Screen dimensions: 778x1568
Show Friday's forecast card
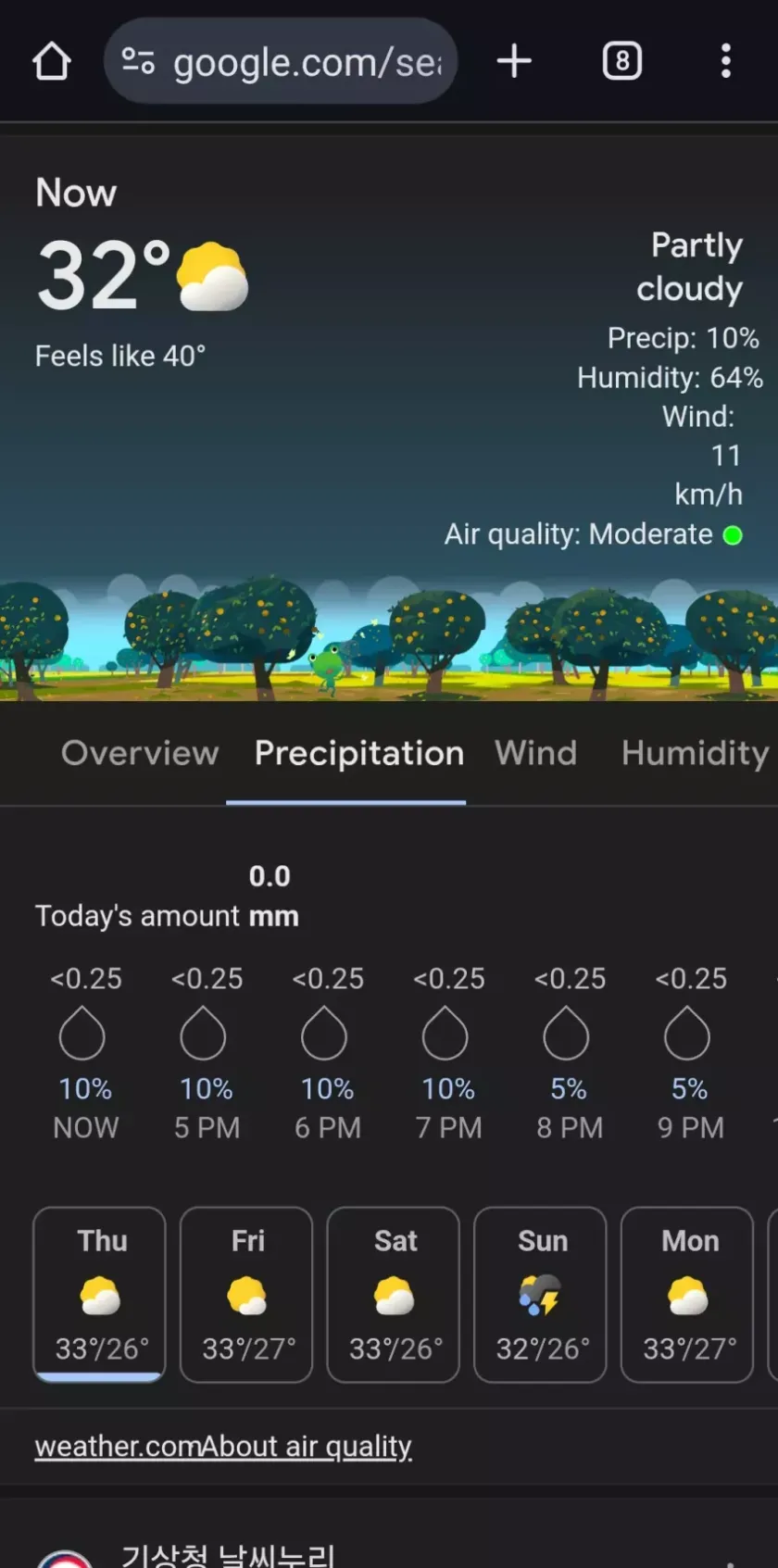(246, 1295)
